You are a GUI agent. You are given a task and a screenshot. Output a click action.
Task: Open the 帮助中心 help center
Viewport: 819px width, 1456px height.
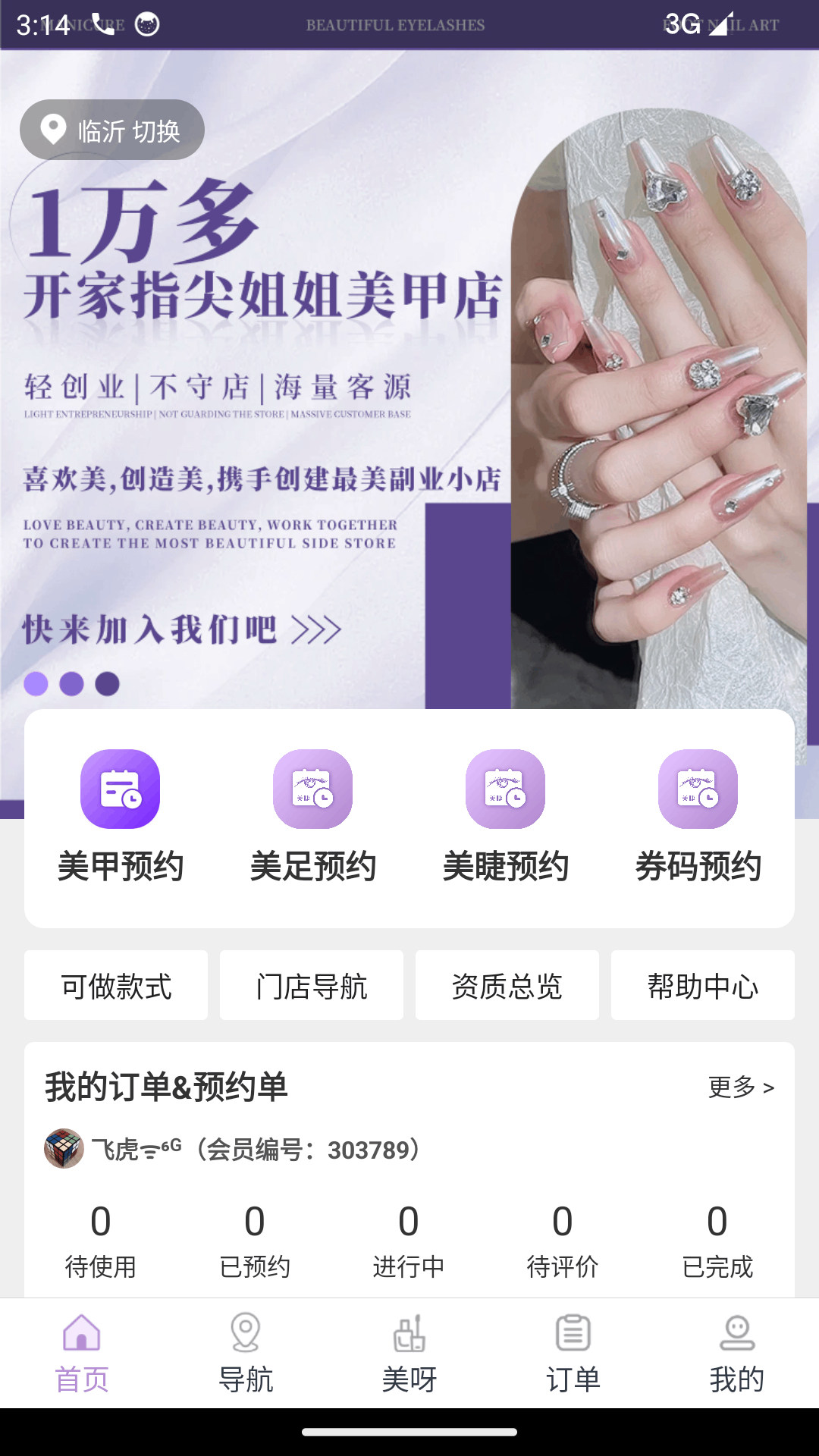pyautogui.click(x=702, y=986)
